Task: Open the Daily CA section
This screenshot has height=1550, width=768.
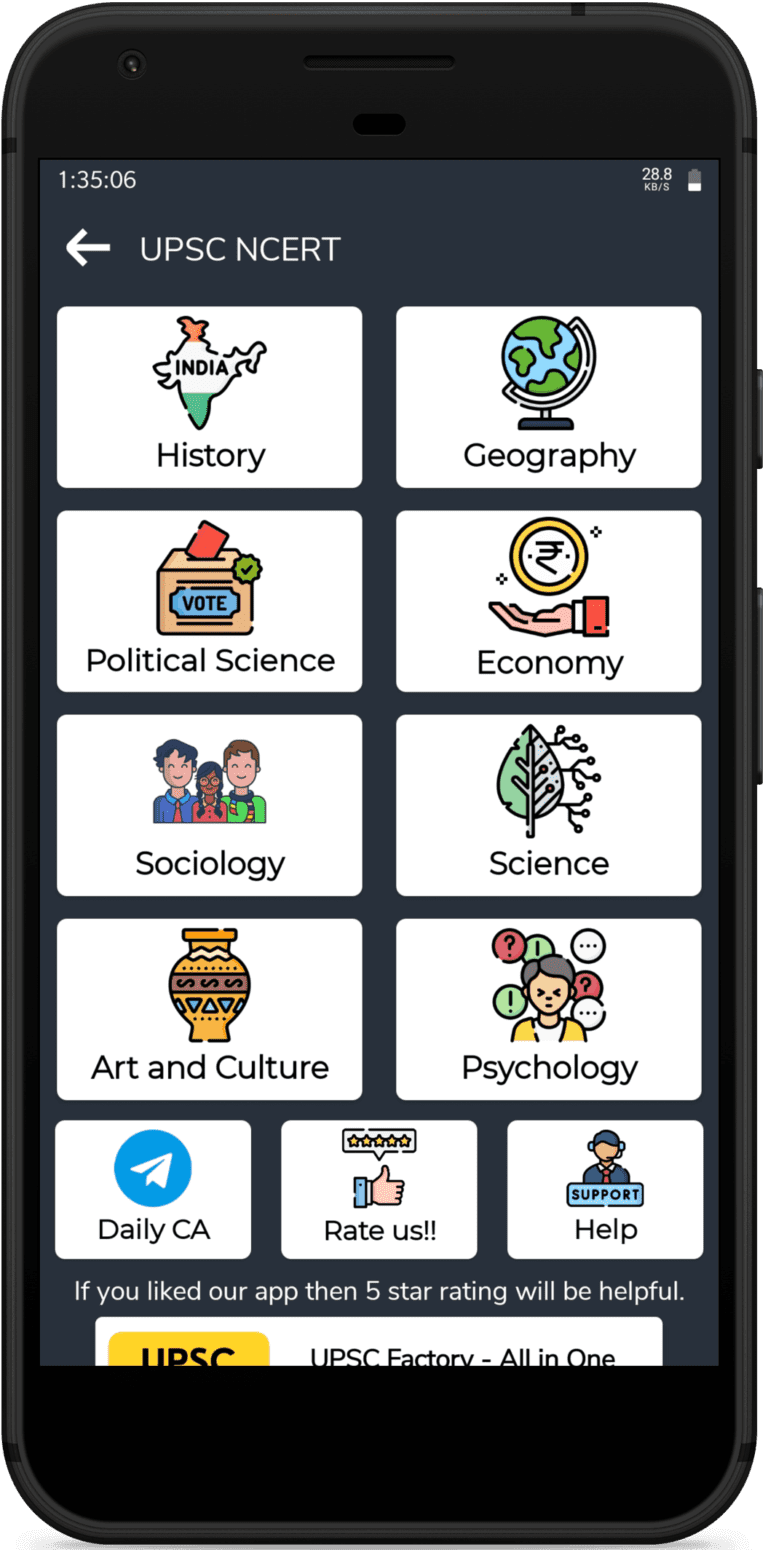Action: click(152, 1189)
